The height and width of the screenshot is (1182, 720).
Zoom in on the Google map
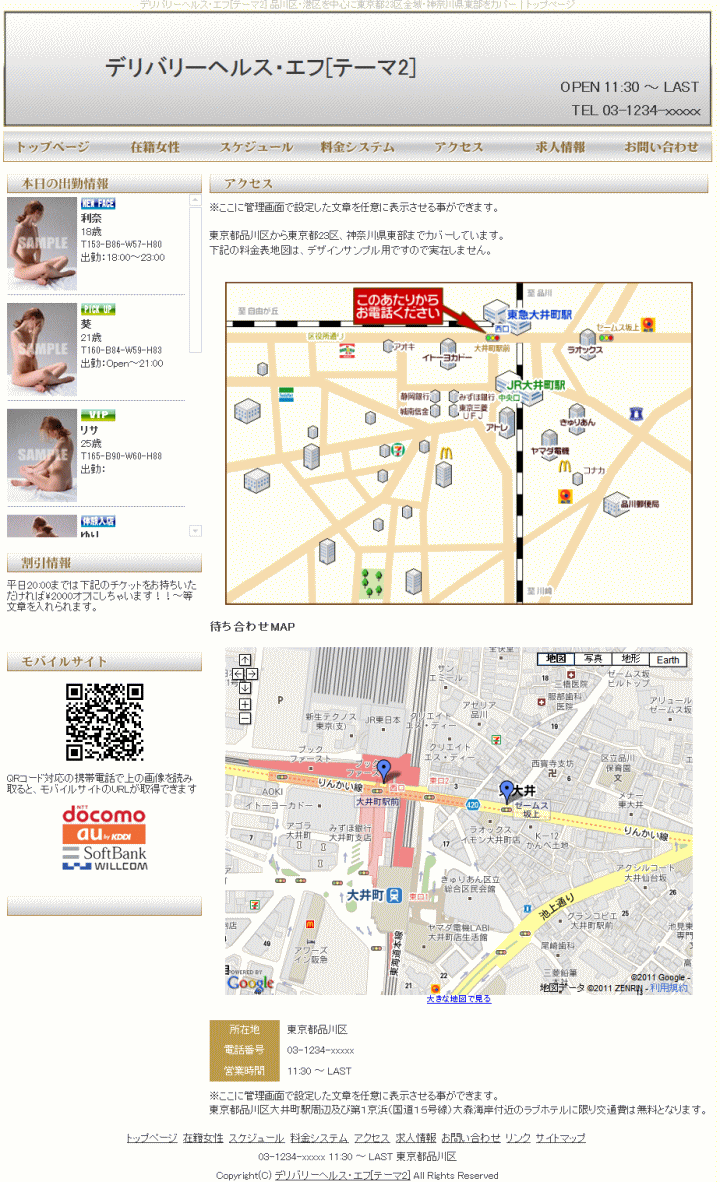pyautogui.click(x=245, y=704)
